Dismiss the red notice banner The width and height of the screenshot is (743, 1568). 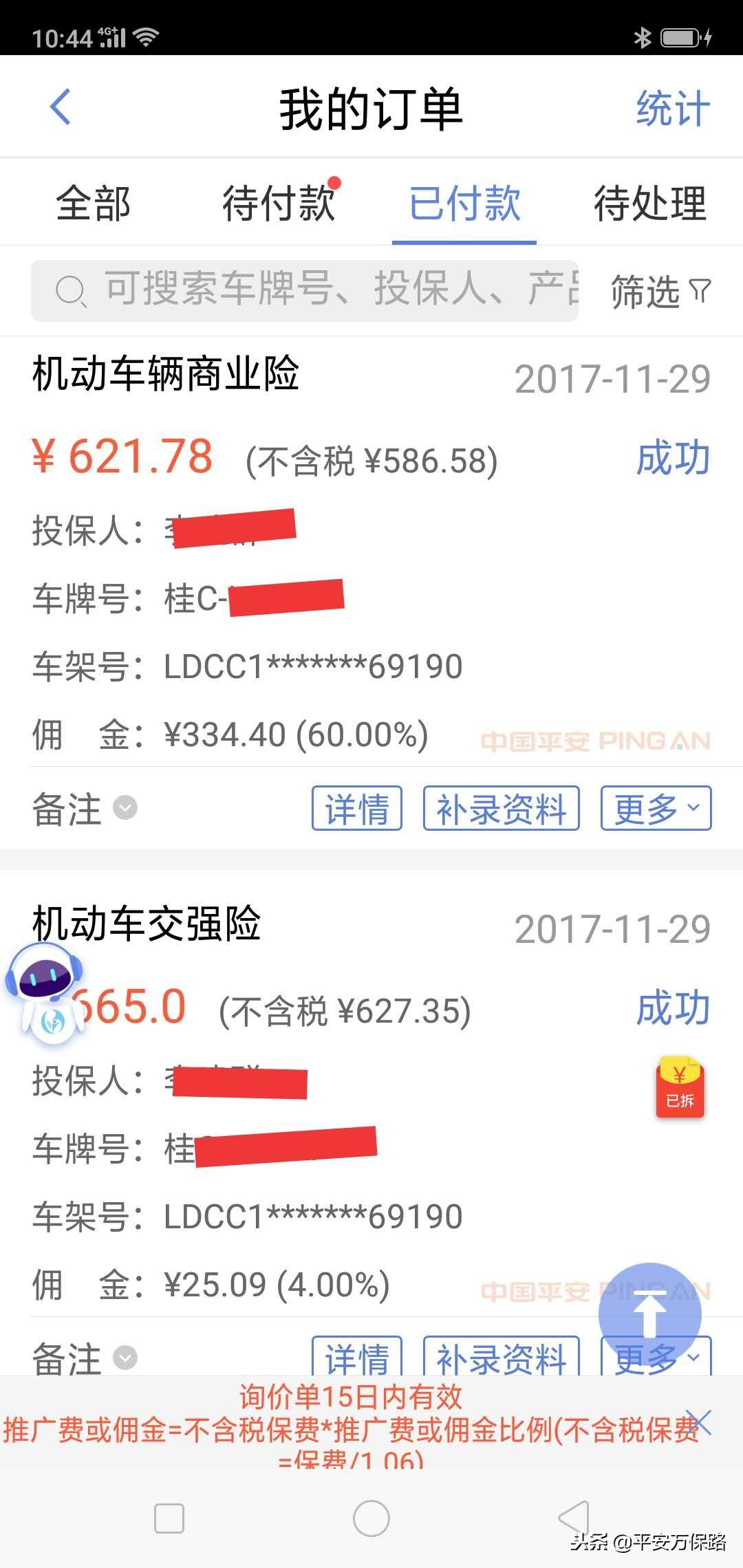(698, 1424)
